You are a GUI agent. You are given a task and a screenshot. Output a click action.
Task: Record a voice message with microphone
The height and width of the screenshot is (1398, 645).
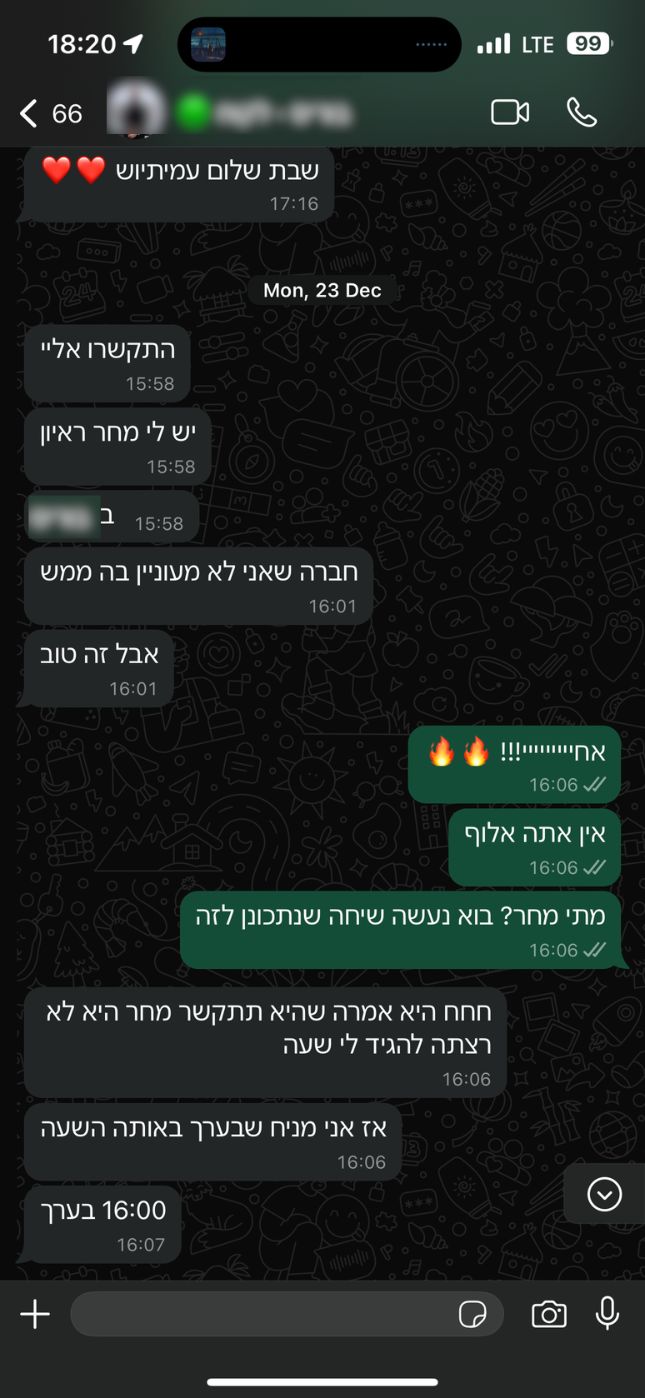tap(607, 1314)
